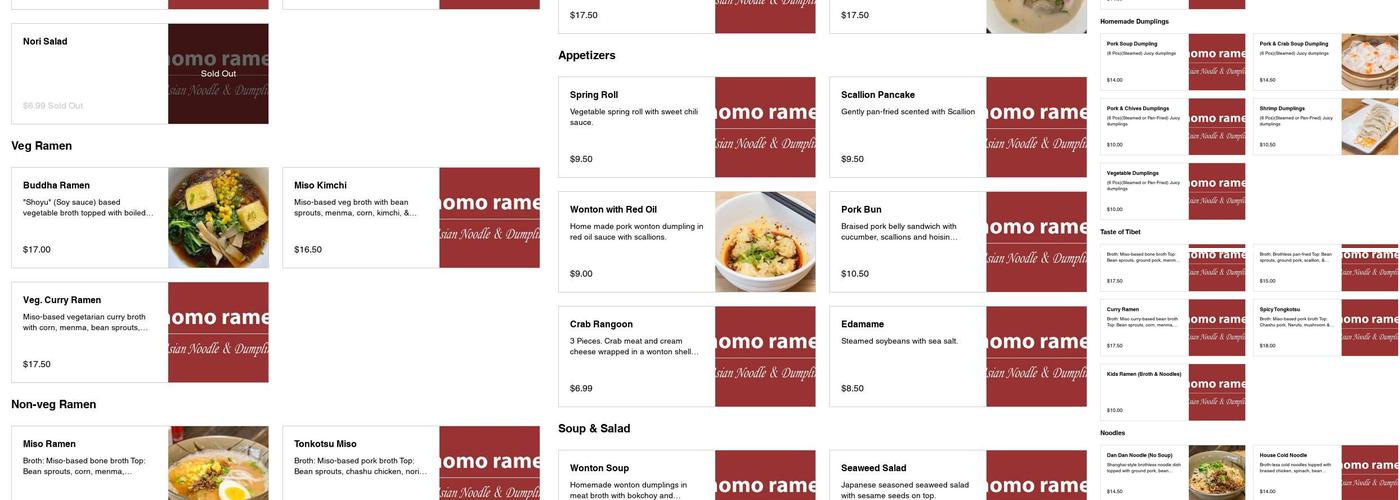Image resolution: width=1400 pixels, height=500 pixels.
Task: Select the Crab Rangoon appetizer
Action: (x=637, y=356)
